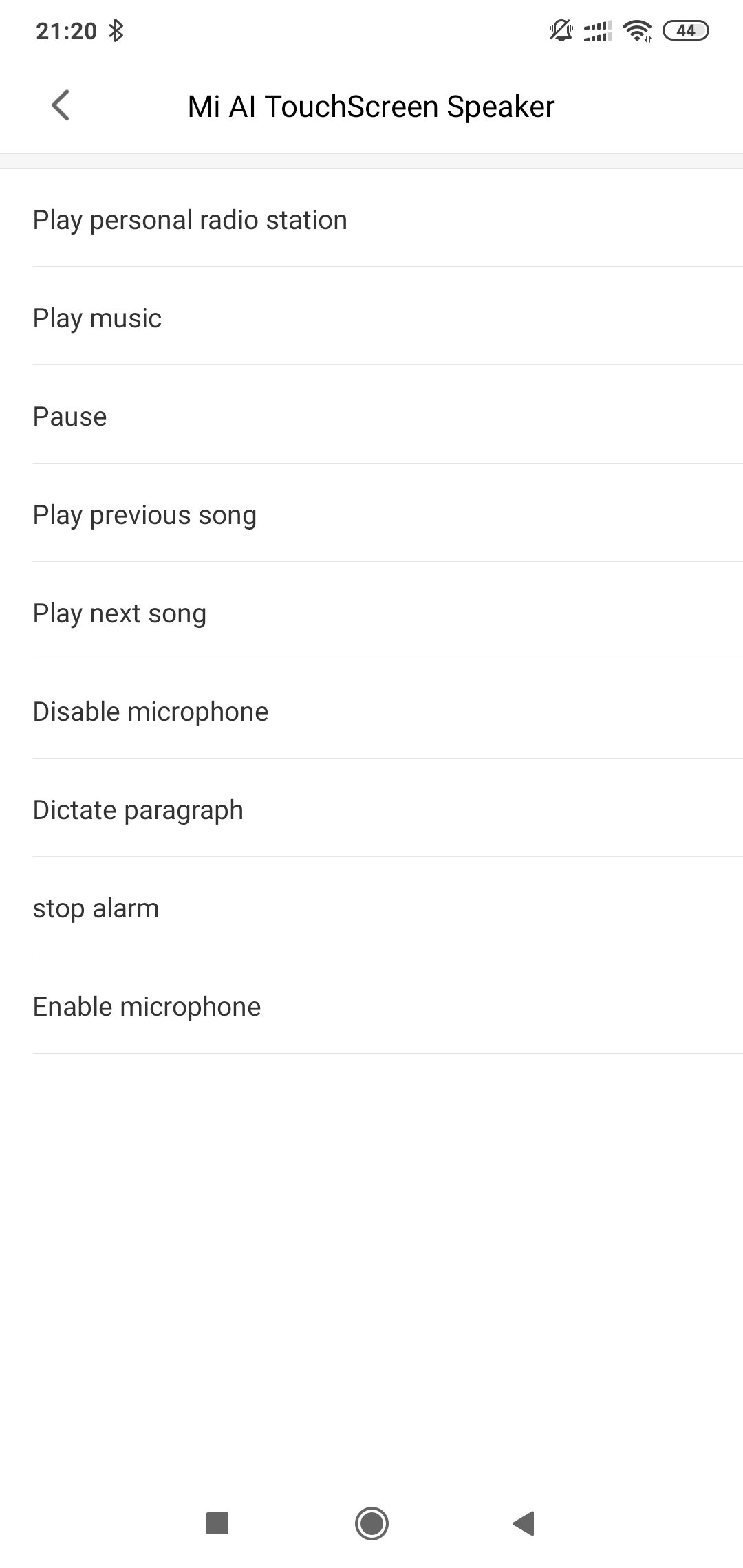
Task: Open recent apps from navigation bar
Action: (x=217, y=1523)
